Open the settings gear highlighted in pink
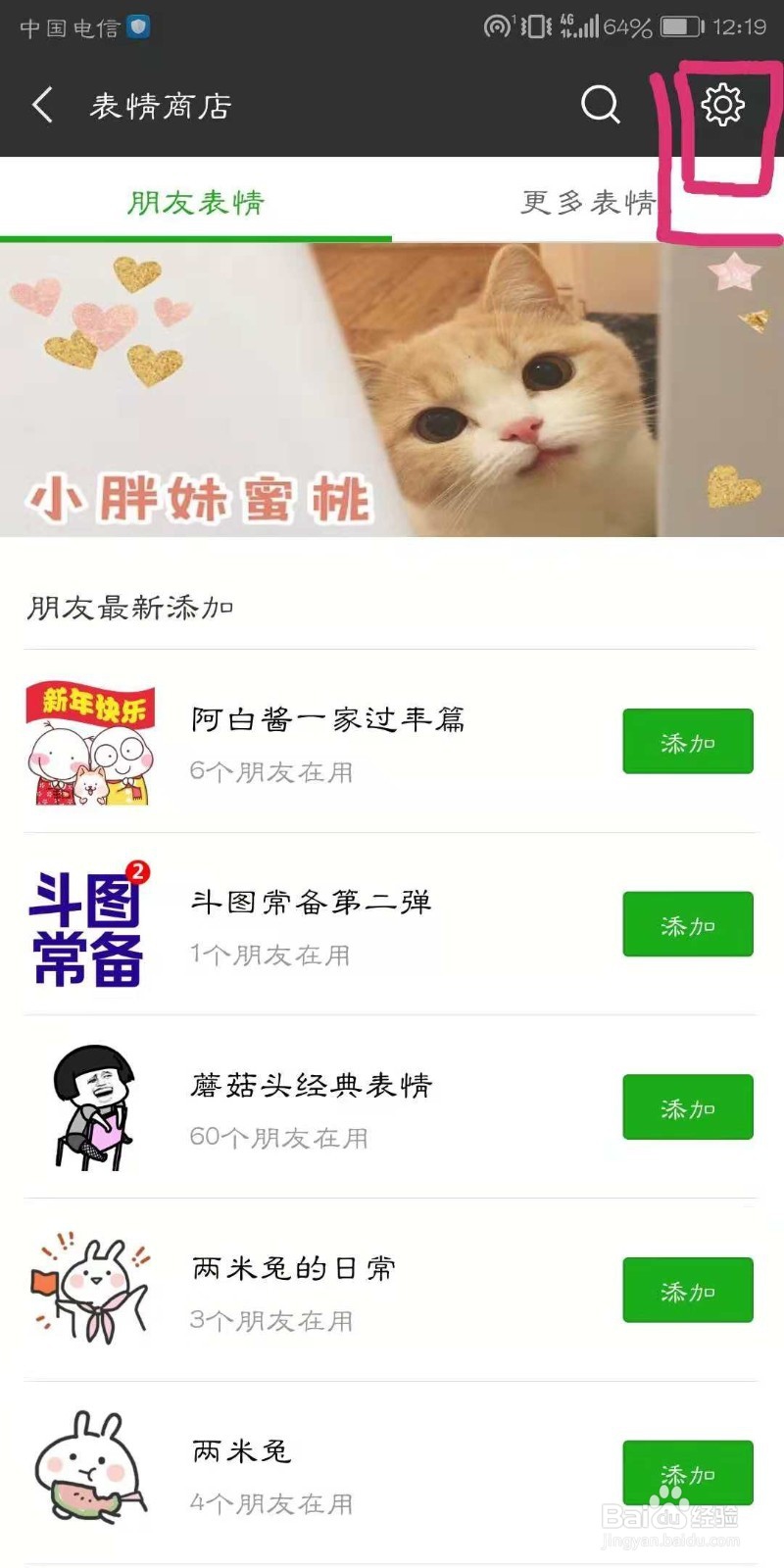 tap(723, 105)
